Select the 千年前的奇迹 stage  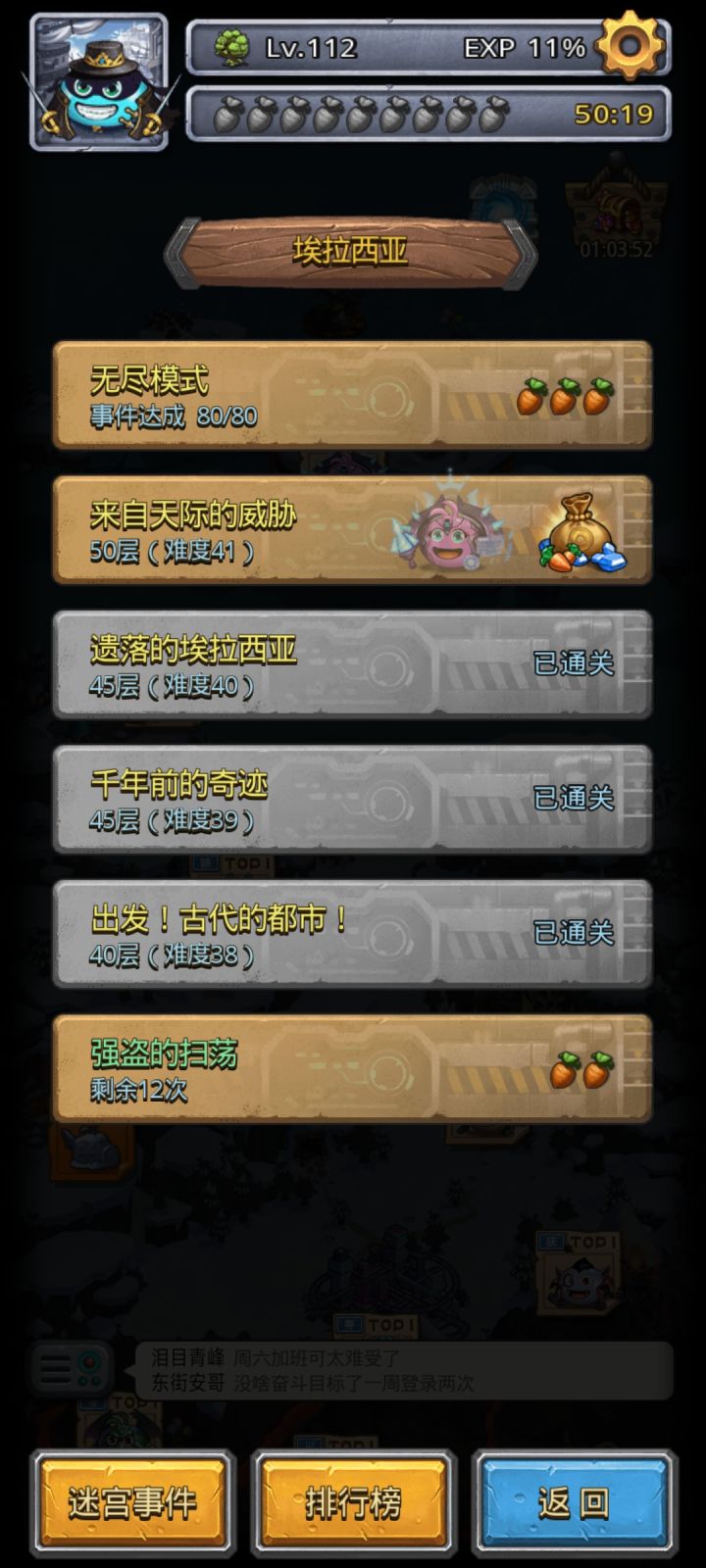[x=294, y=801]
